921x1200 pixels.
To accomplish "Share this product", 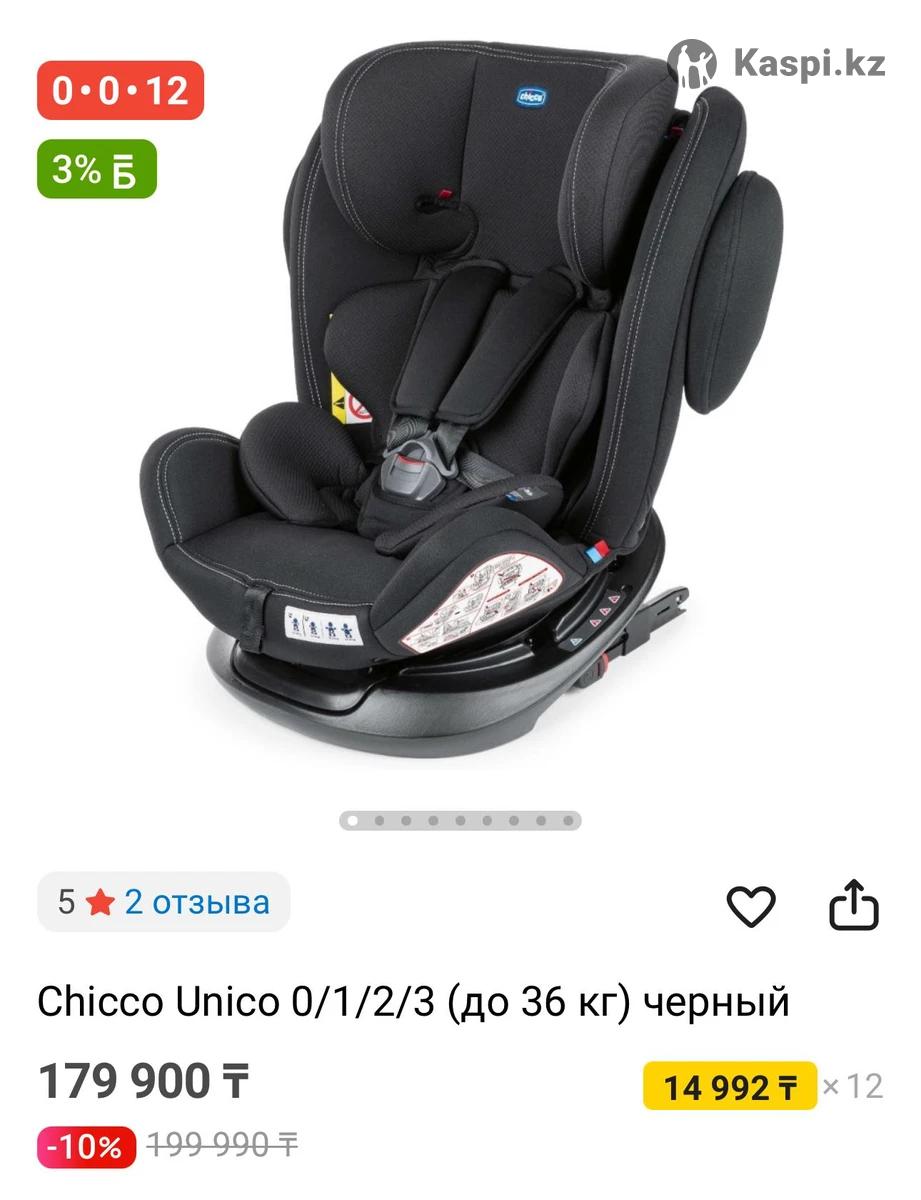I will (x=855, y=904).
